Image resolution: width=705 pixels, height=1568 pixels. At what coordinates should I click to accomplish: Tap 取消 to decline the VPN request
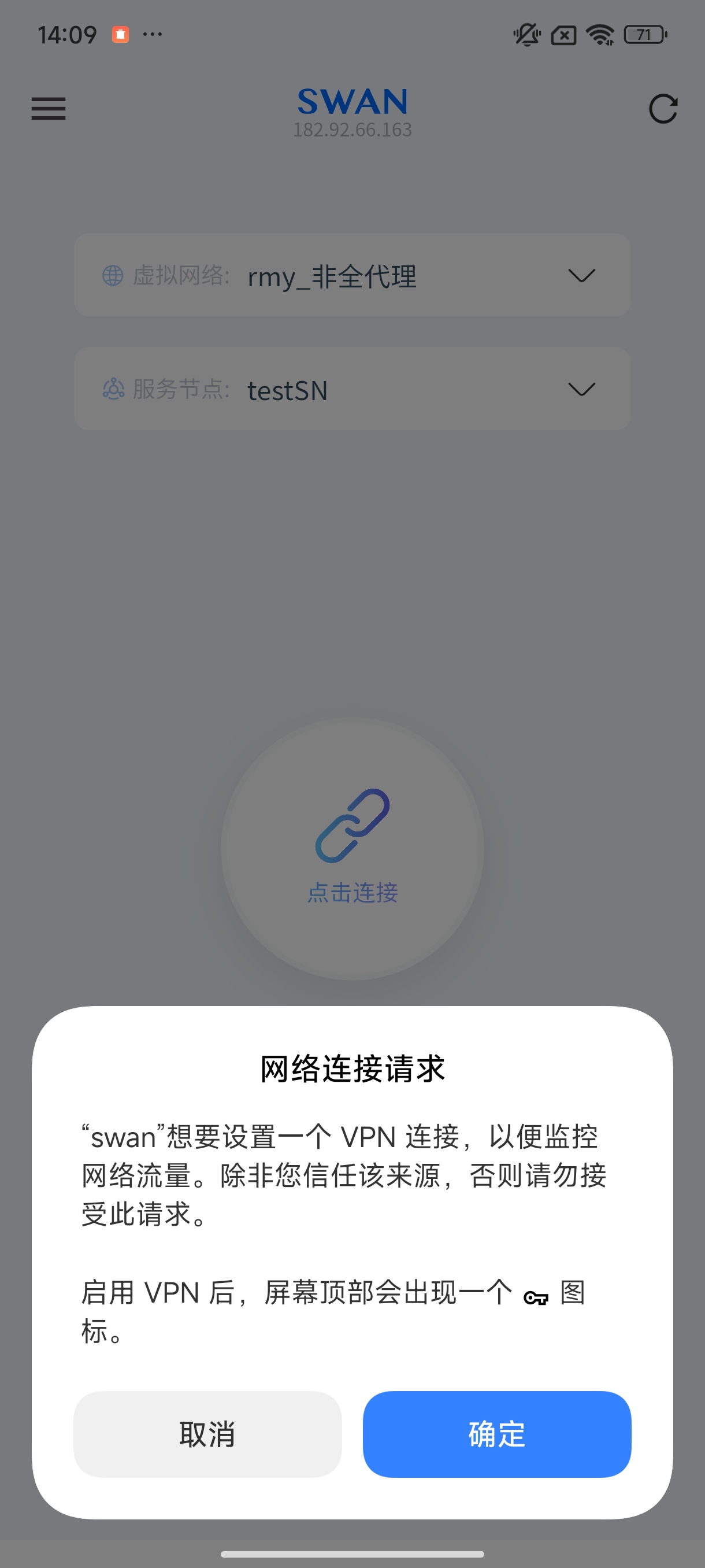[x=207, y=1433]
